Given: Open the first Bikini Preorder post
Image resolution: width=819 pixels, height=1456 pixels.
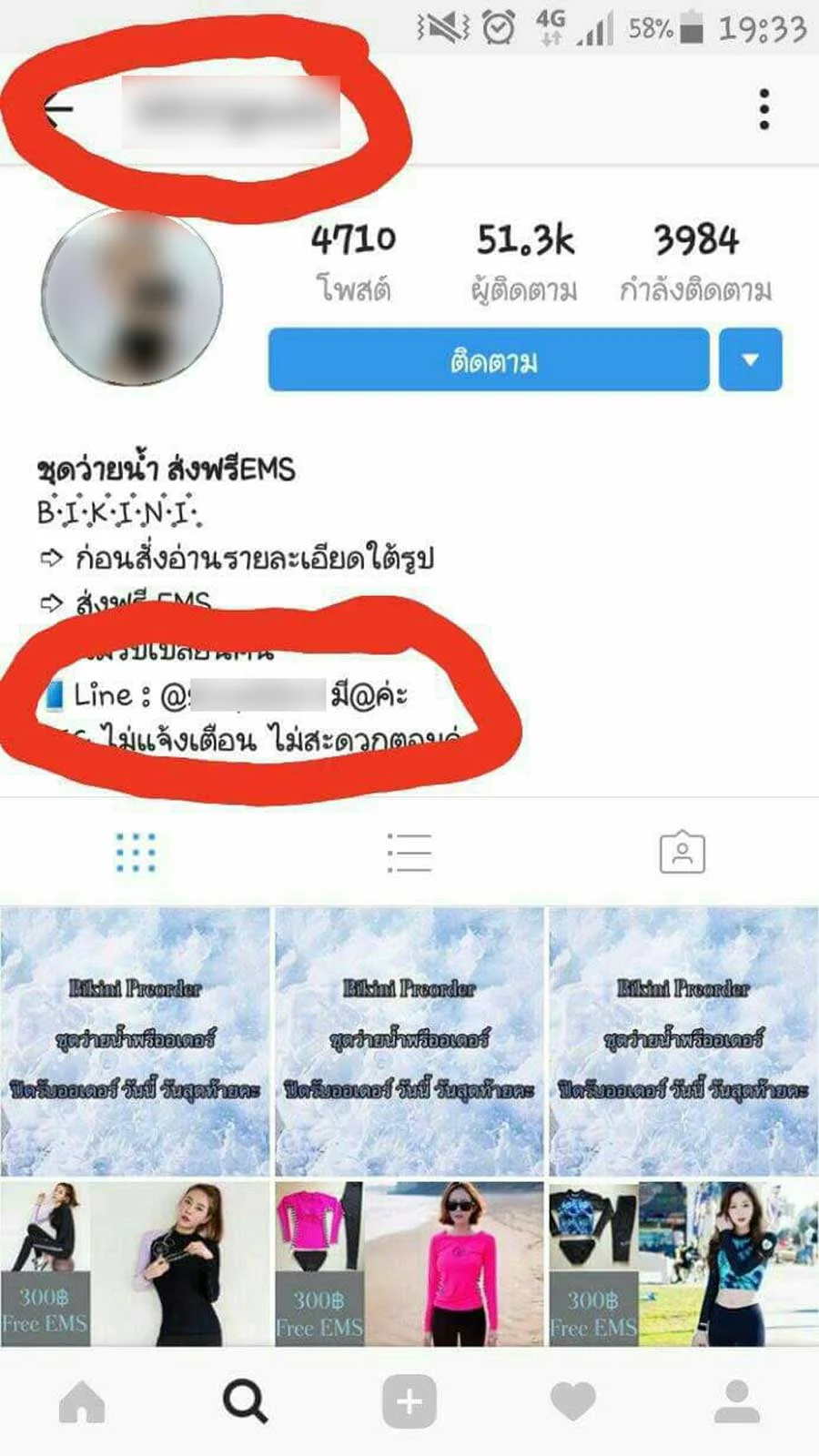Looking at the screenshot, I should 136,1040.
